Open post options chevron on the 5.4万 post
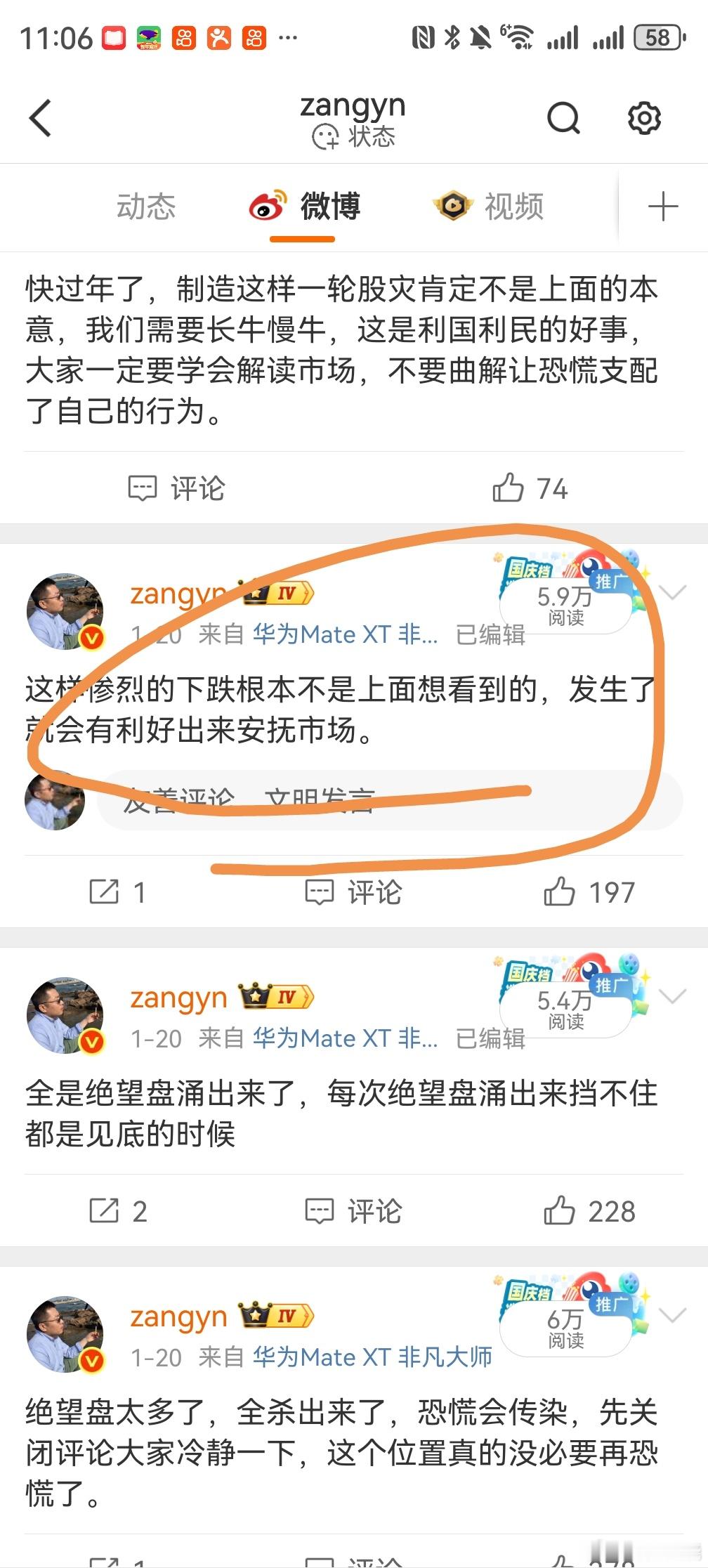 (x=672, y=995)
